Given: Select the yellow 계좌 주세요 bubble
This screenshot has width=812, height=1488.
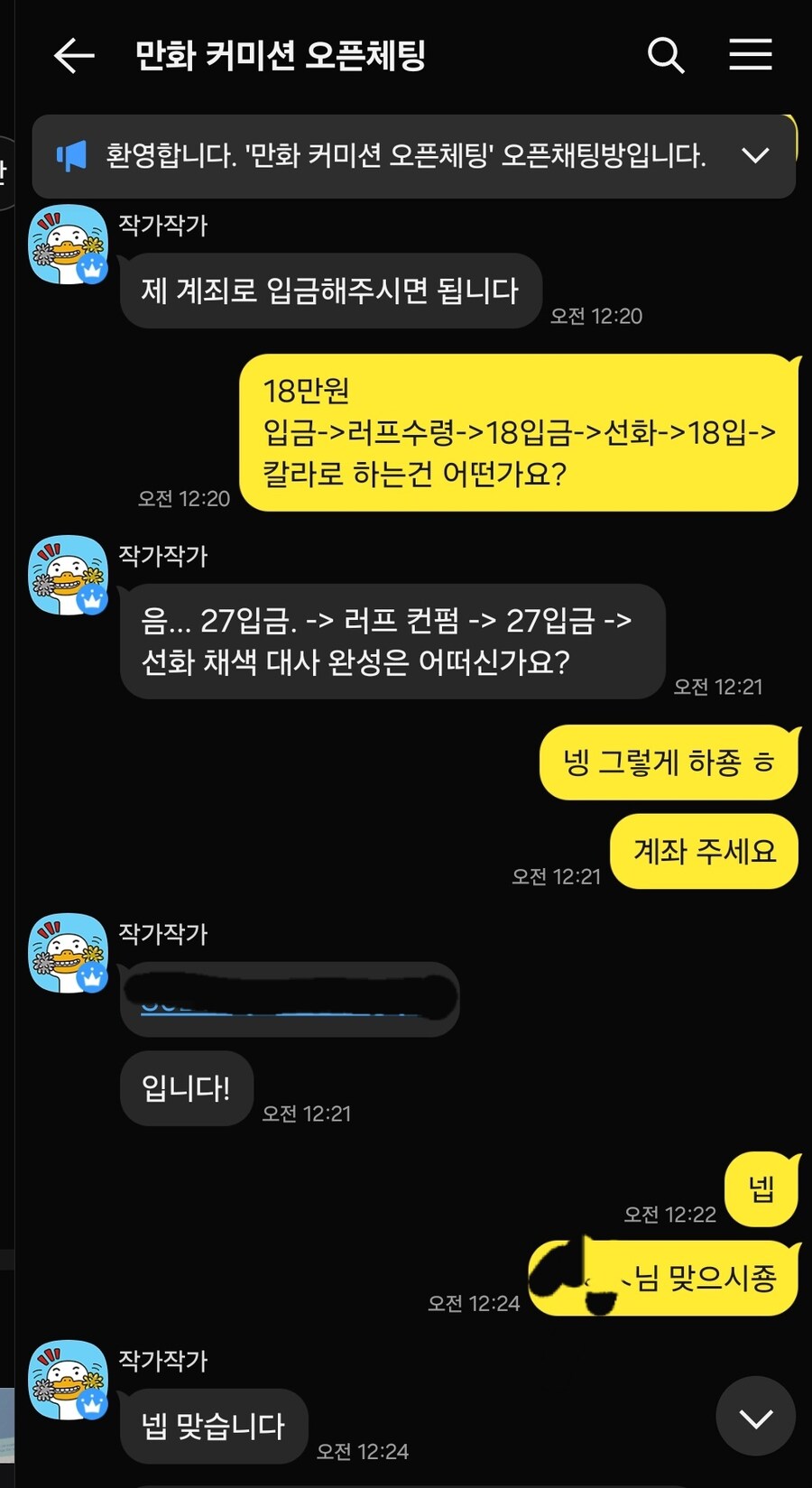Looking at the screenshot, I should pyautogui.click(x=704, y=851).
